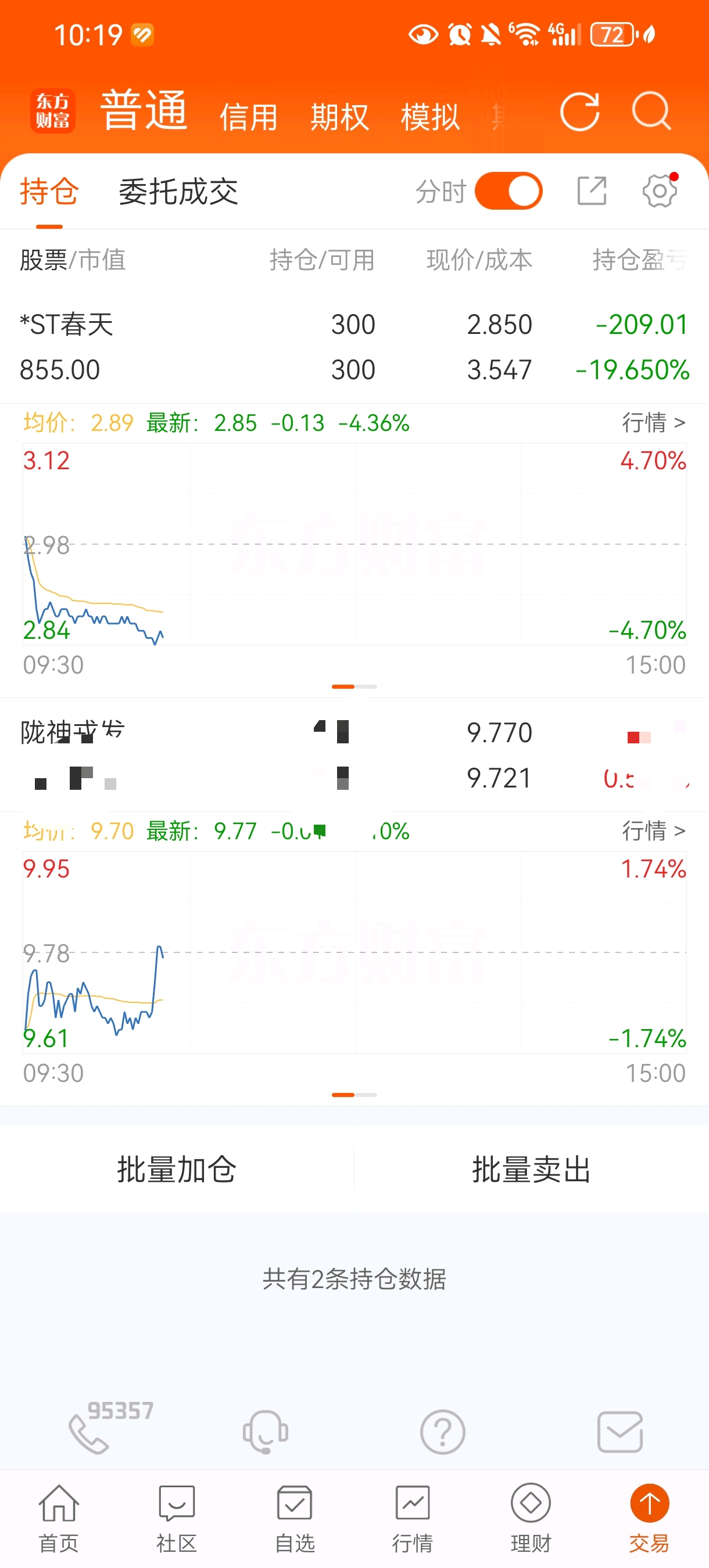Switch to the 自选 tab
The image size is (709, 1568).
[295, 1519]
